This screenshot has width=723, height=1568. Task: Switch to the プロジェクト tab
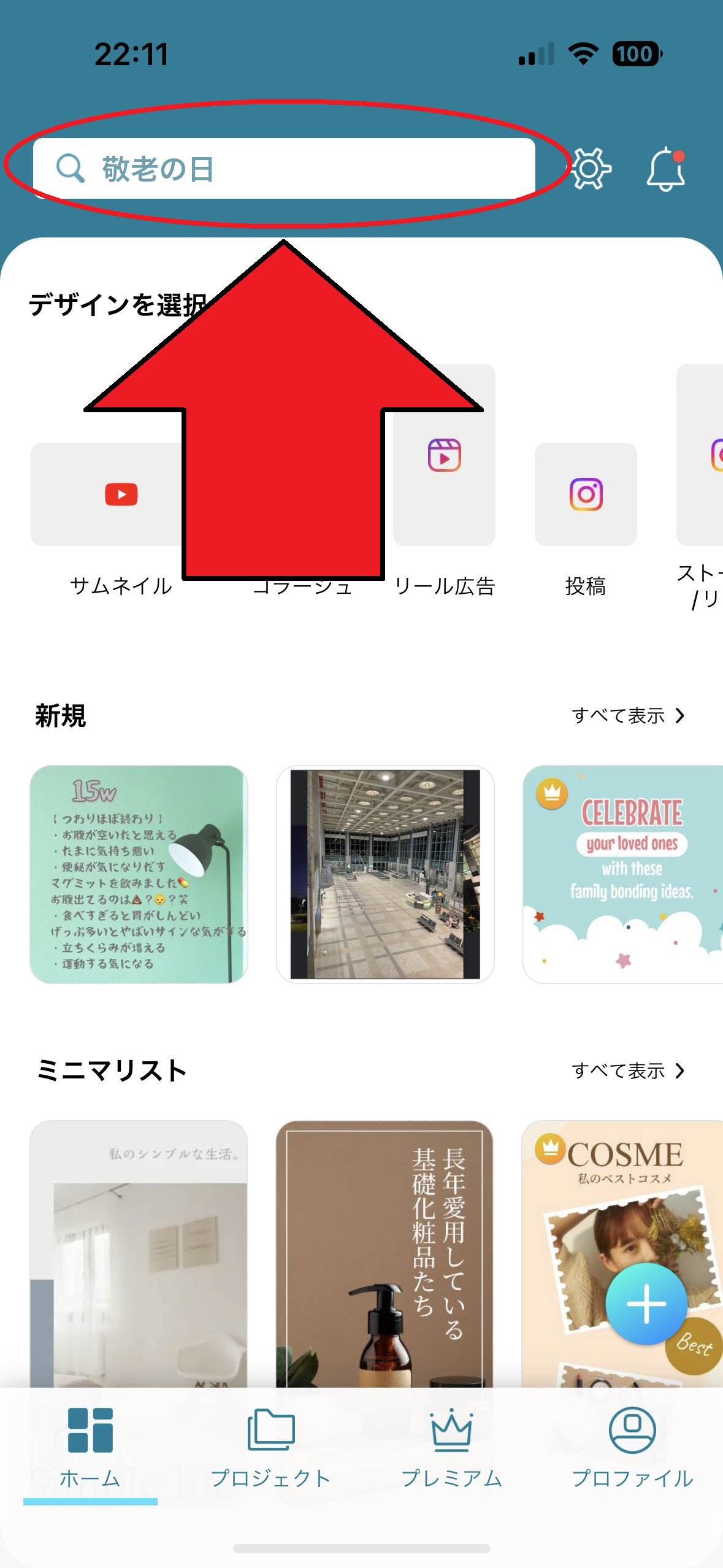click(x=271, y=1448)
